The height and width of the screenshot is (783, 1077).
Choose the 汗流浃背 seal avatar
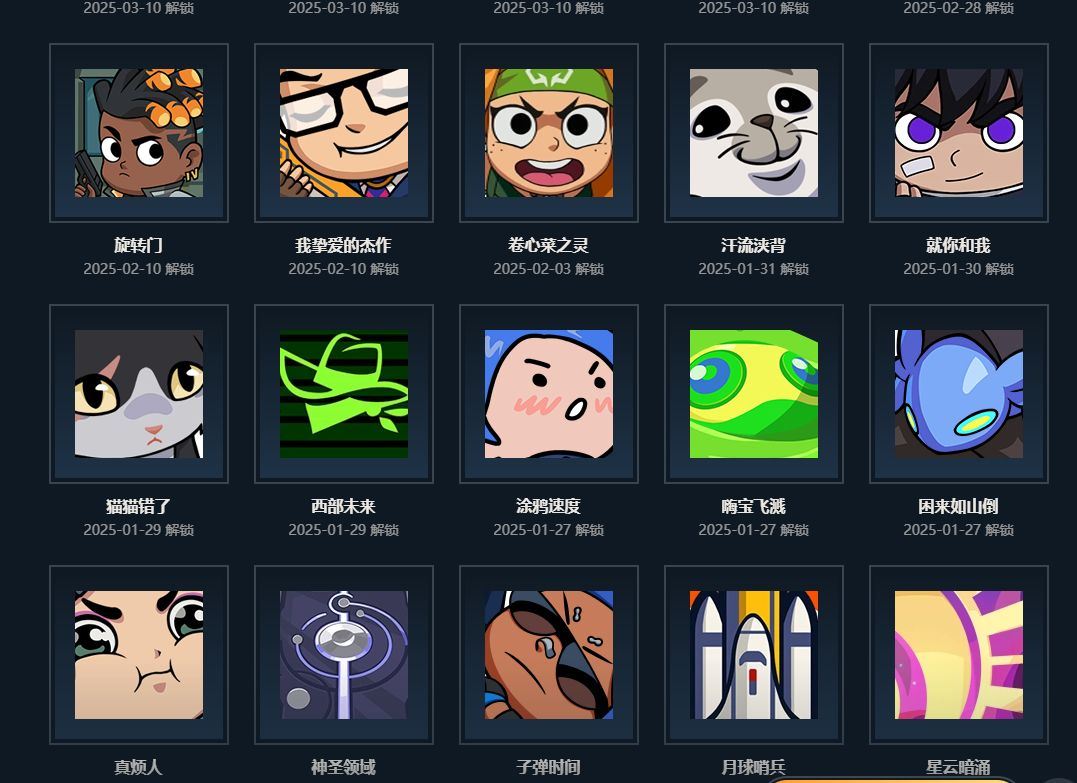pyautogui.click(x=754, y=133)
